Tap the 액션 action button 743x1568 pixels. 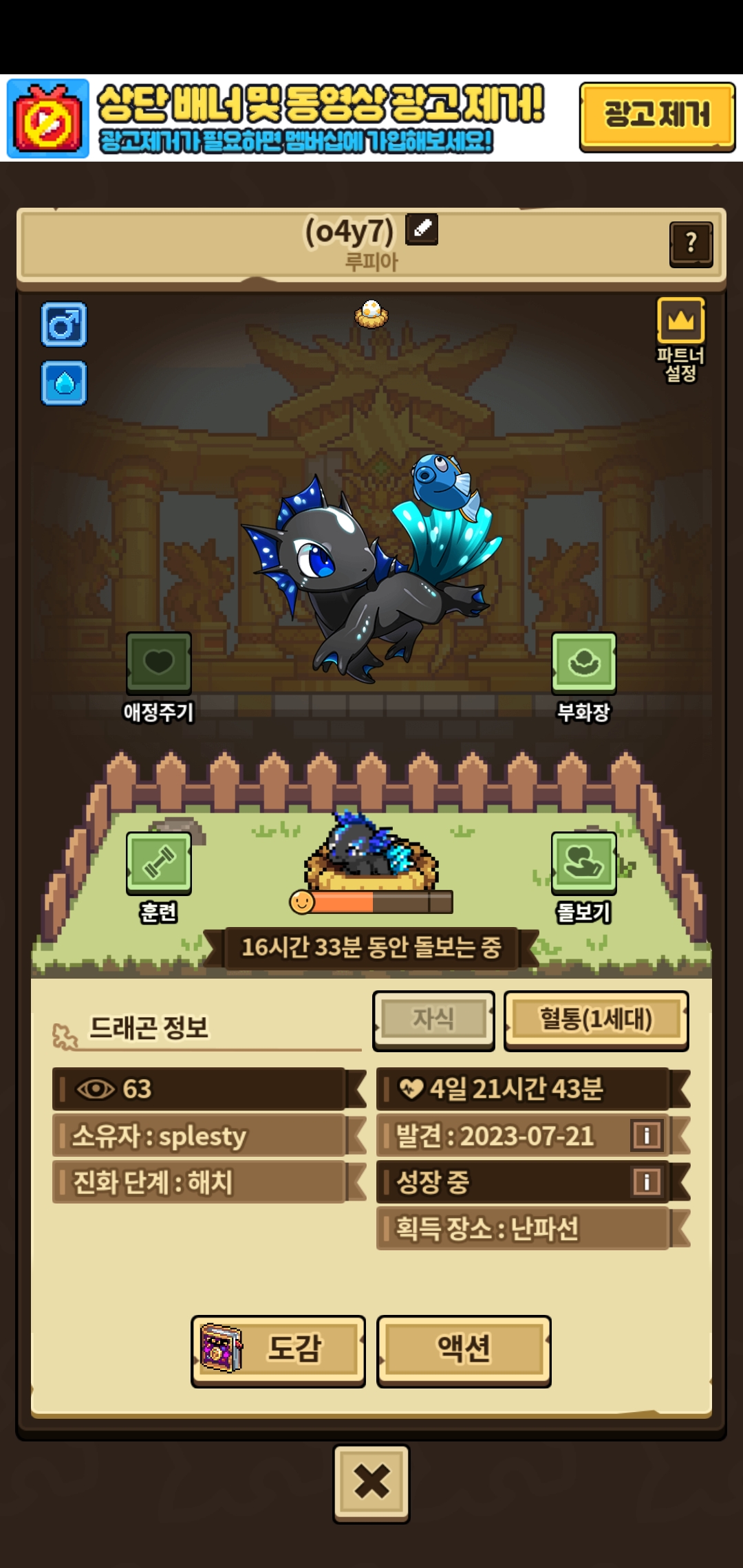tap(464, 1351)
